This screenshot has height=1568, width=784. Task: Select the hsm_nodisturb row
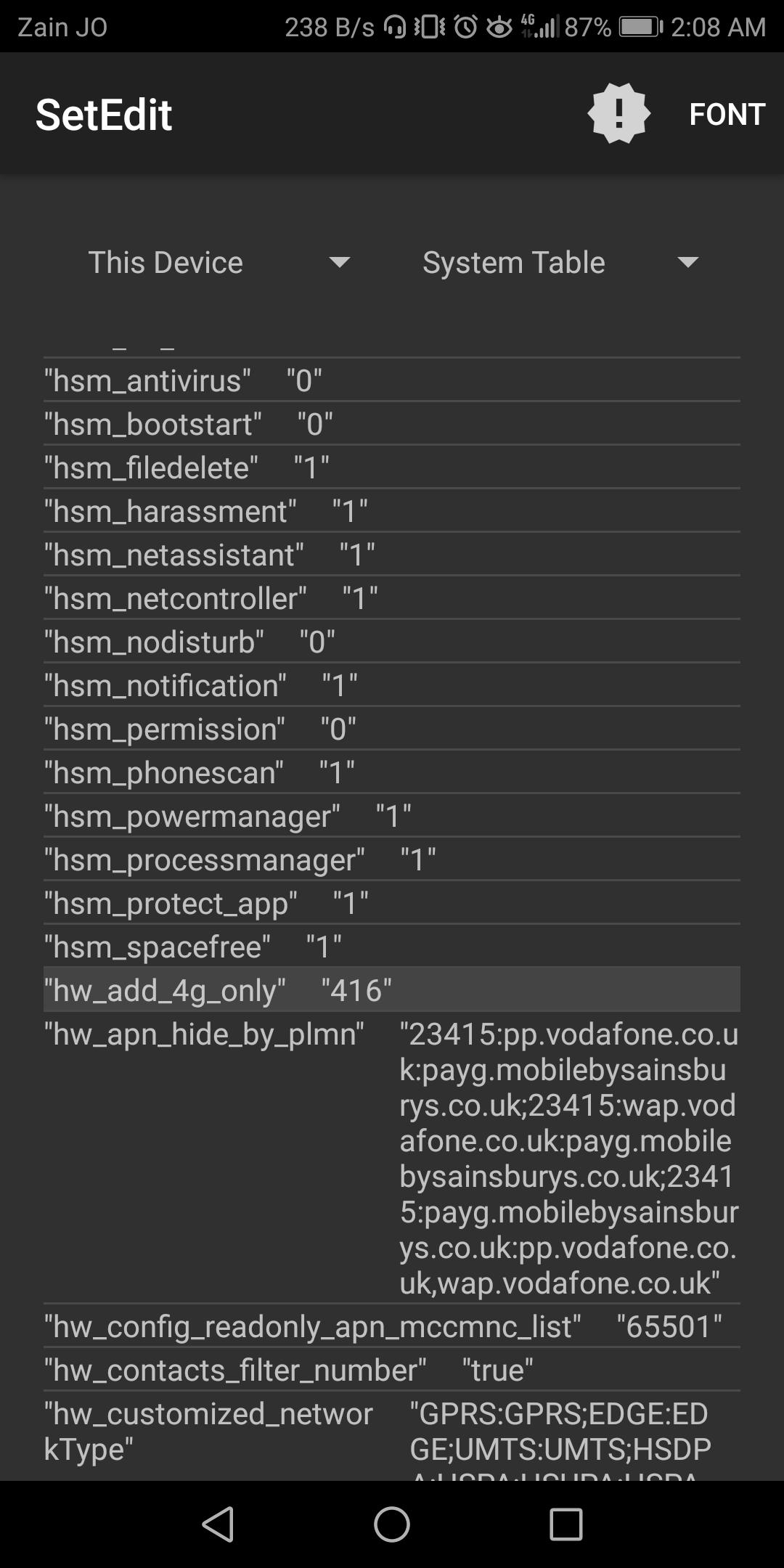click(392, 642)
